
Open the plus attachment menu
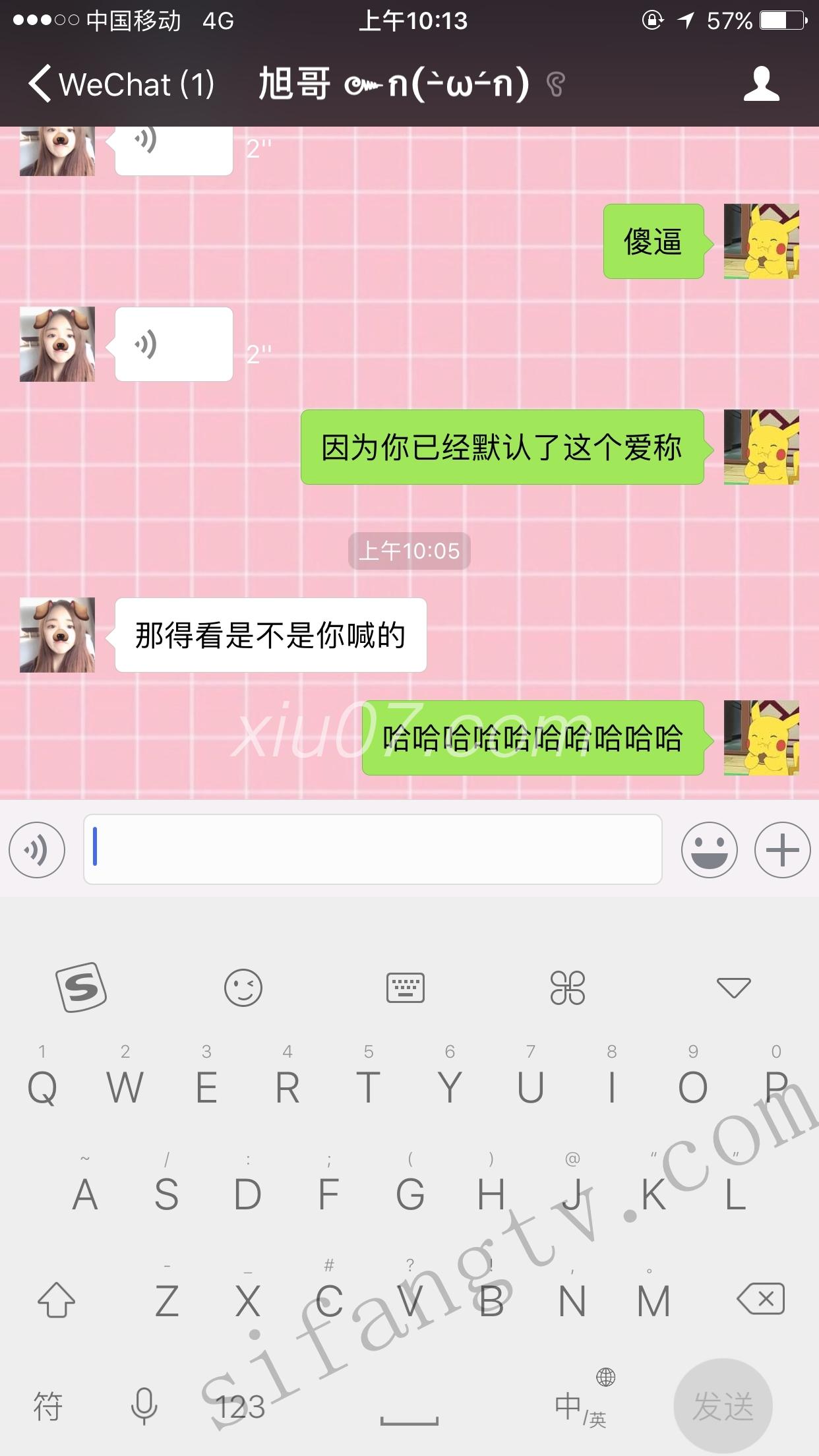[x=782, y=849]
